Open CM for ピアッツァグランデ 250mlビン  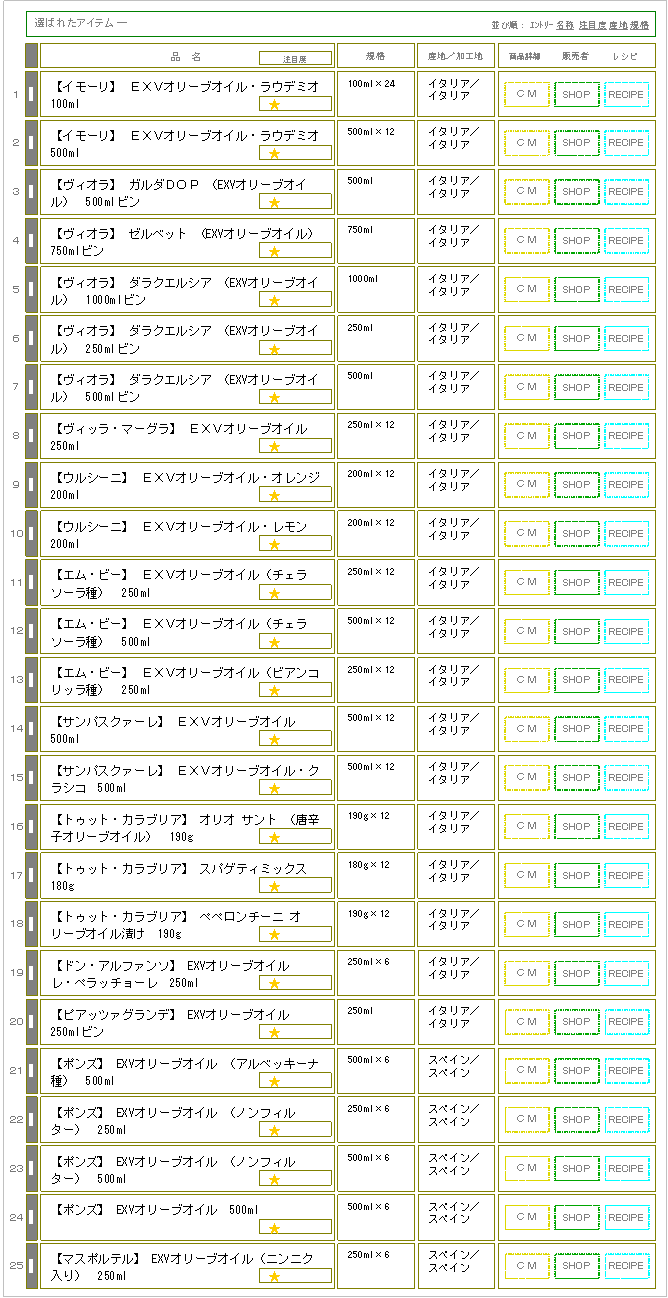click(x=526, y=1022)
